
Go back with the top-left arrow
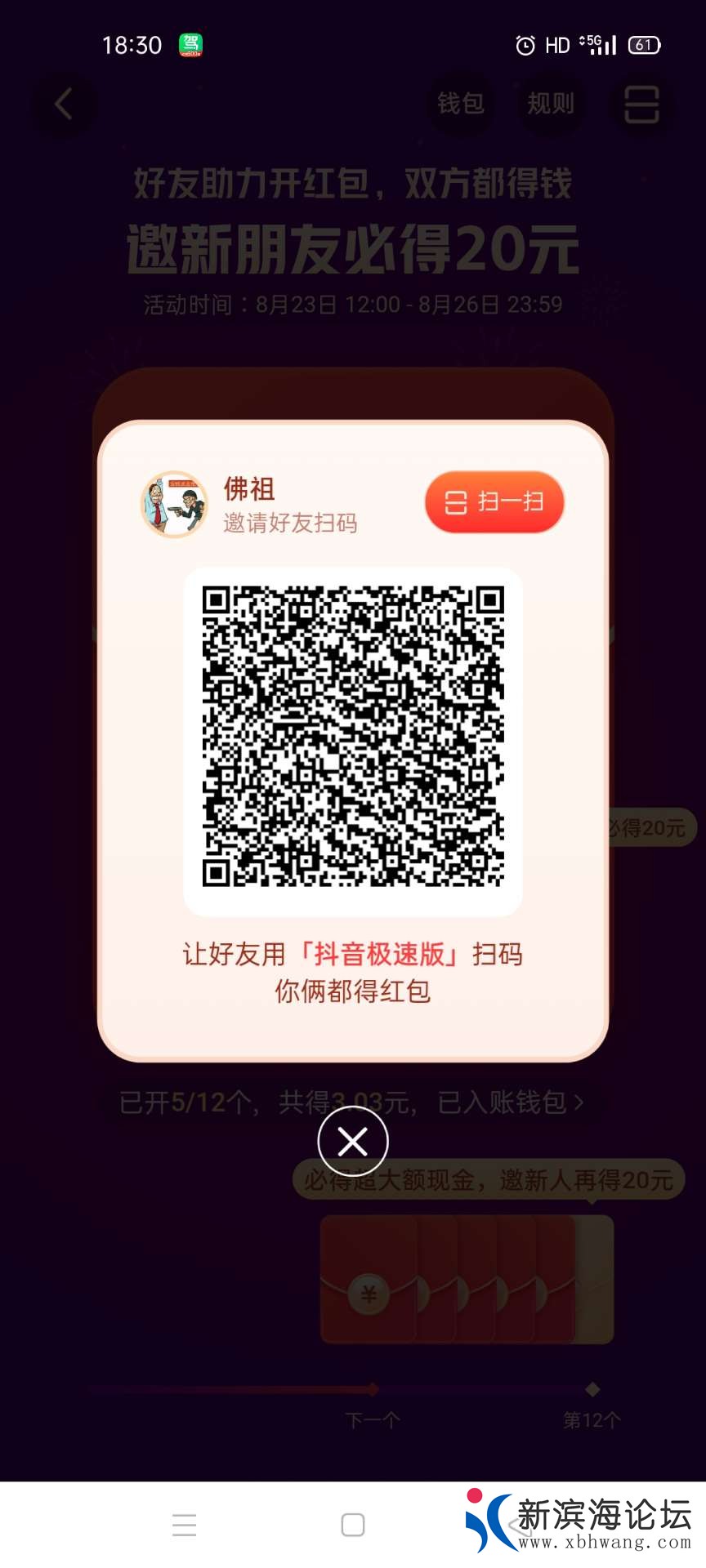click(64, 104)
